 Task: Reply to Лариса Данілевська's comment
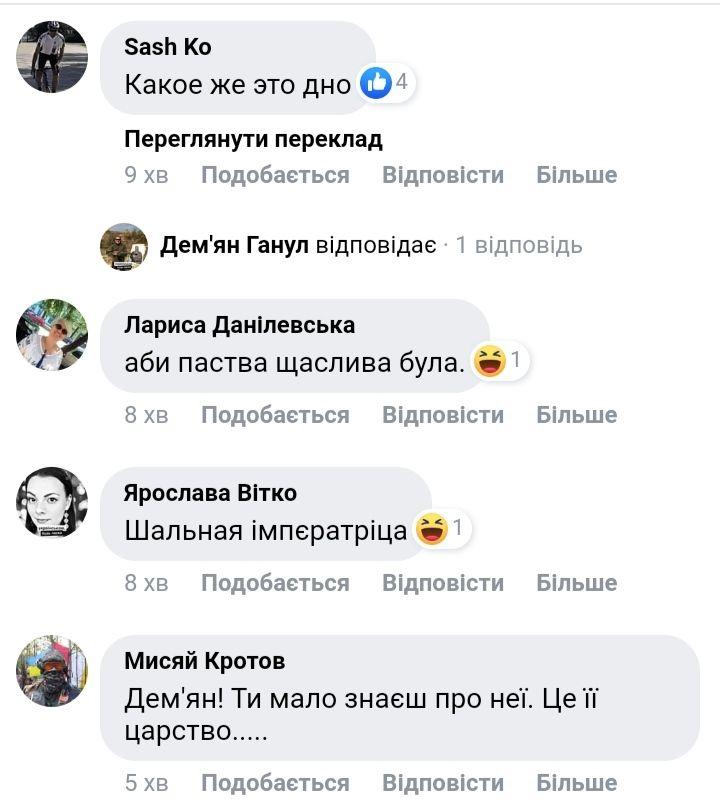point(442,415)
